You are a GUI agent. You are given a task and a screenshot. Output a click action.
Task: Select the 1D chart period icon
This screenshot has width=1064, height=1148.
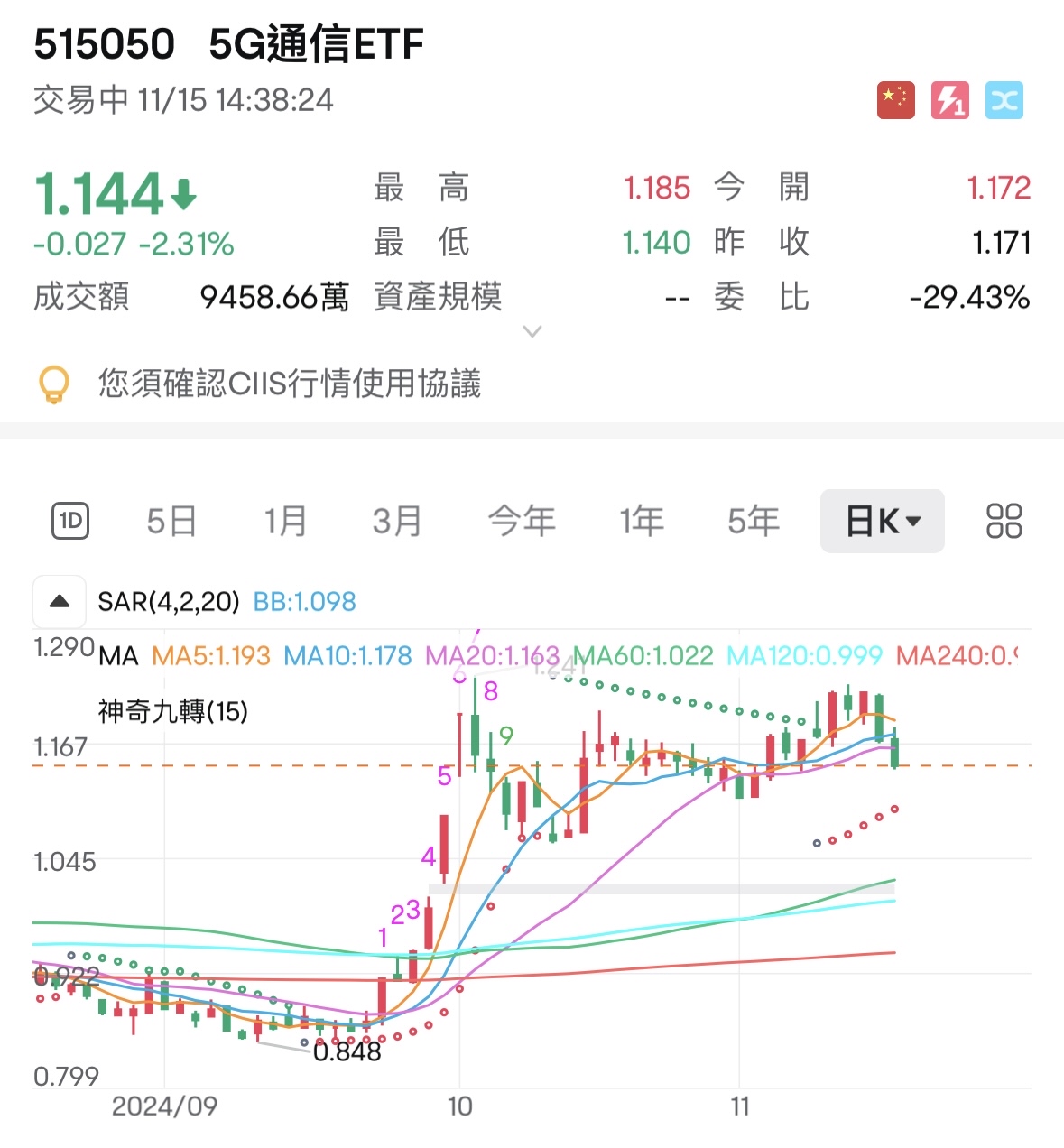(x=70, y=521)
